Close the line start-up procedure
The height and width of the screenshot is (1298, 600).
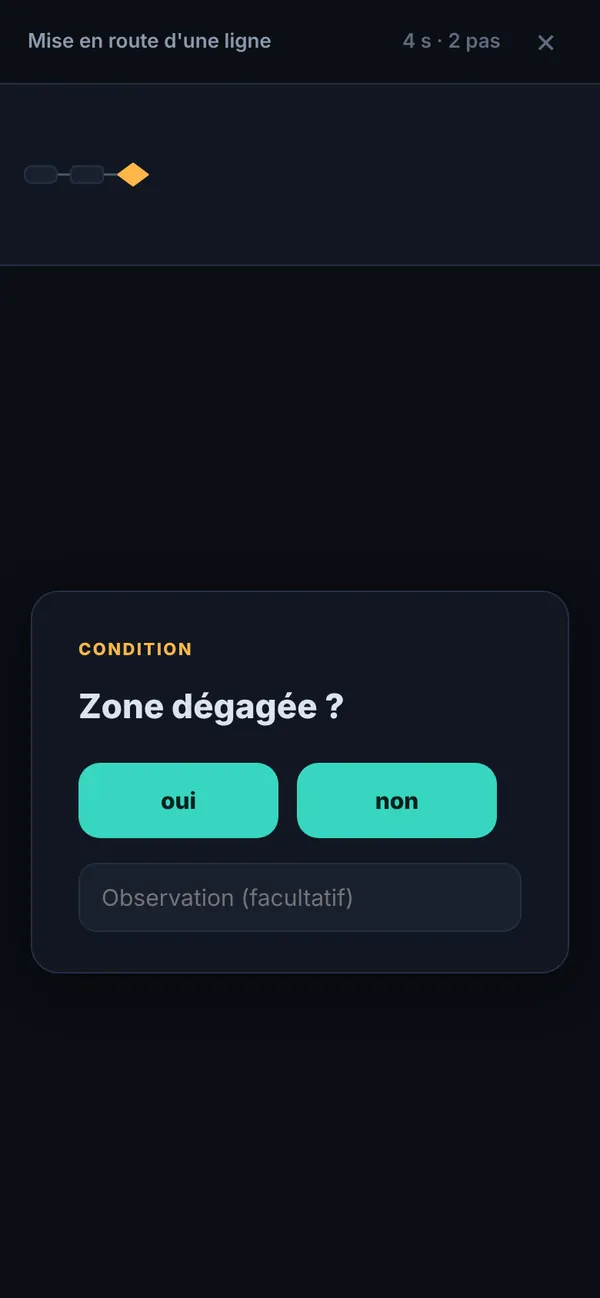click(546, 42)
